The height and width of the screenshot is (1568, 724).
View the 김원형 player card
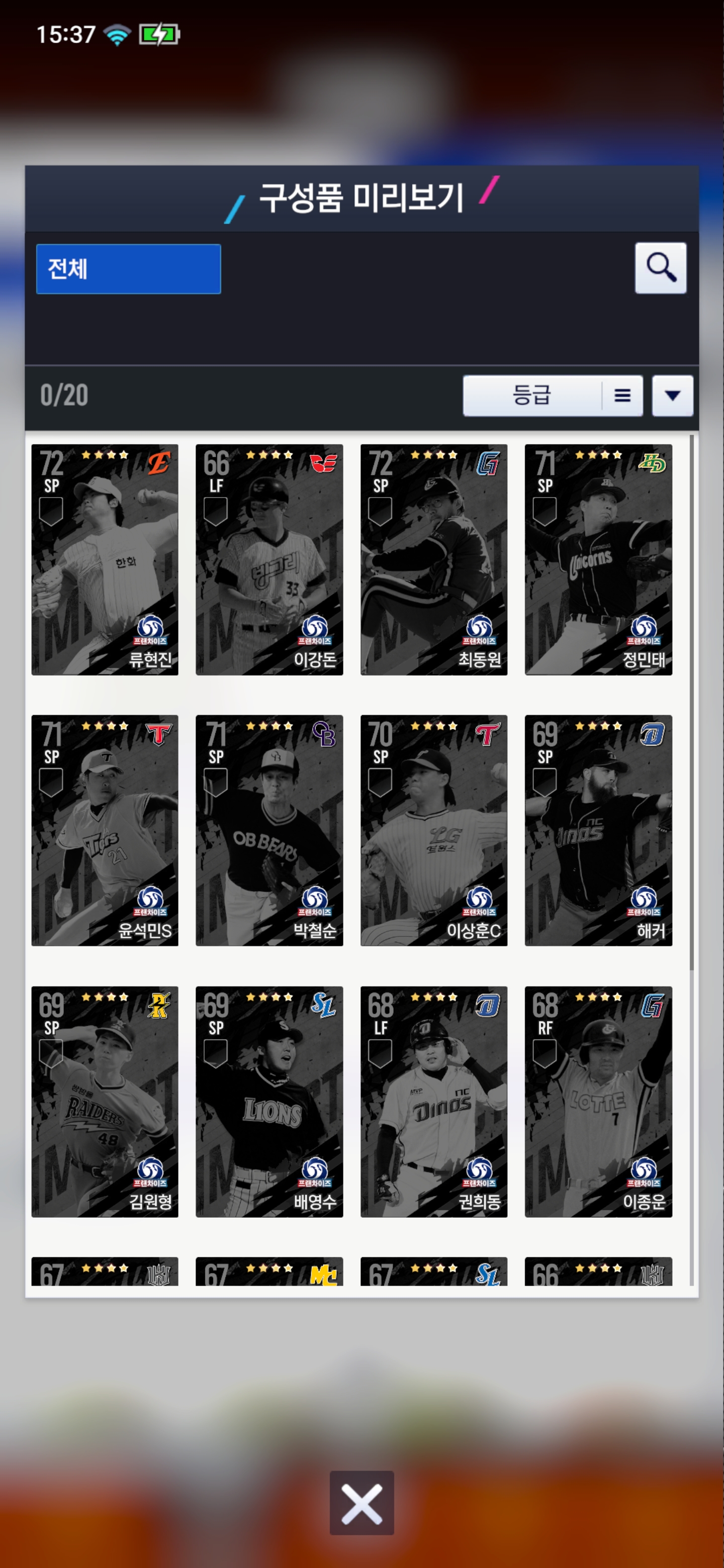(105, 1101)
